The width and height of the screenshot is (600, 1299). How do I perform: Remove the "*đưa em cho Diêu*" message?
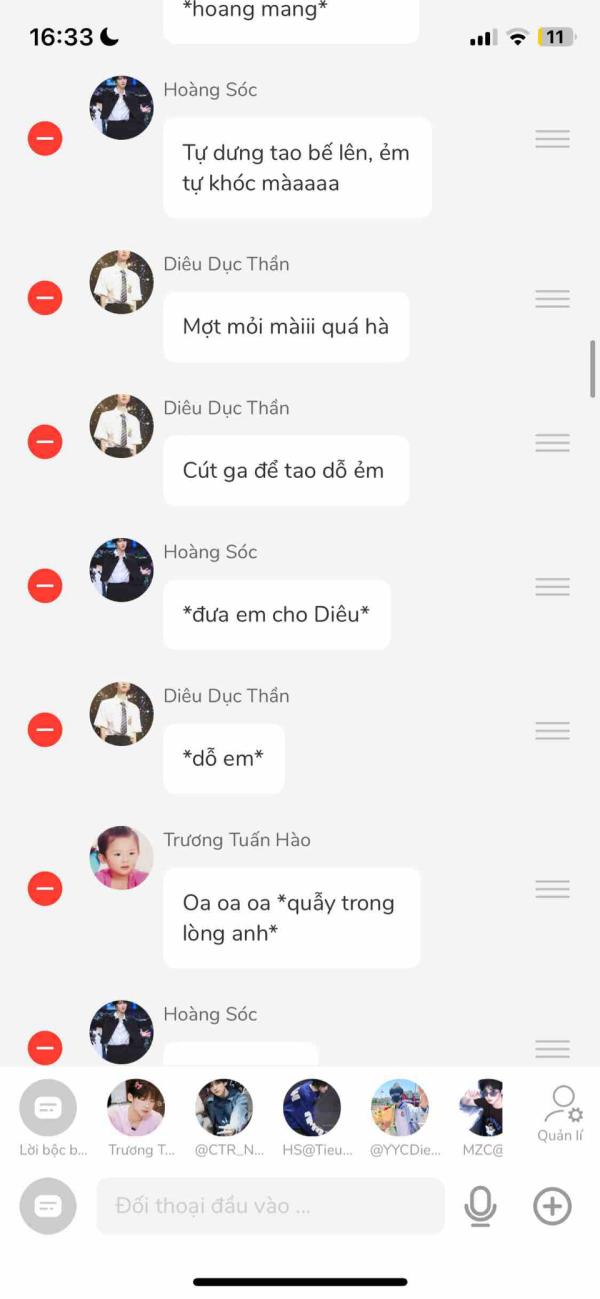[45, 586]
